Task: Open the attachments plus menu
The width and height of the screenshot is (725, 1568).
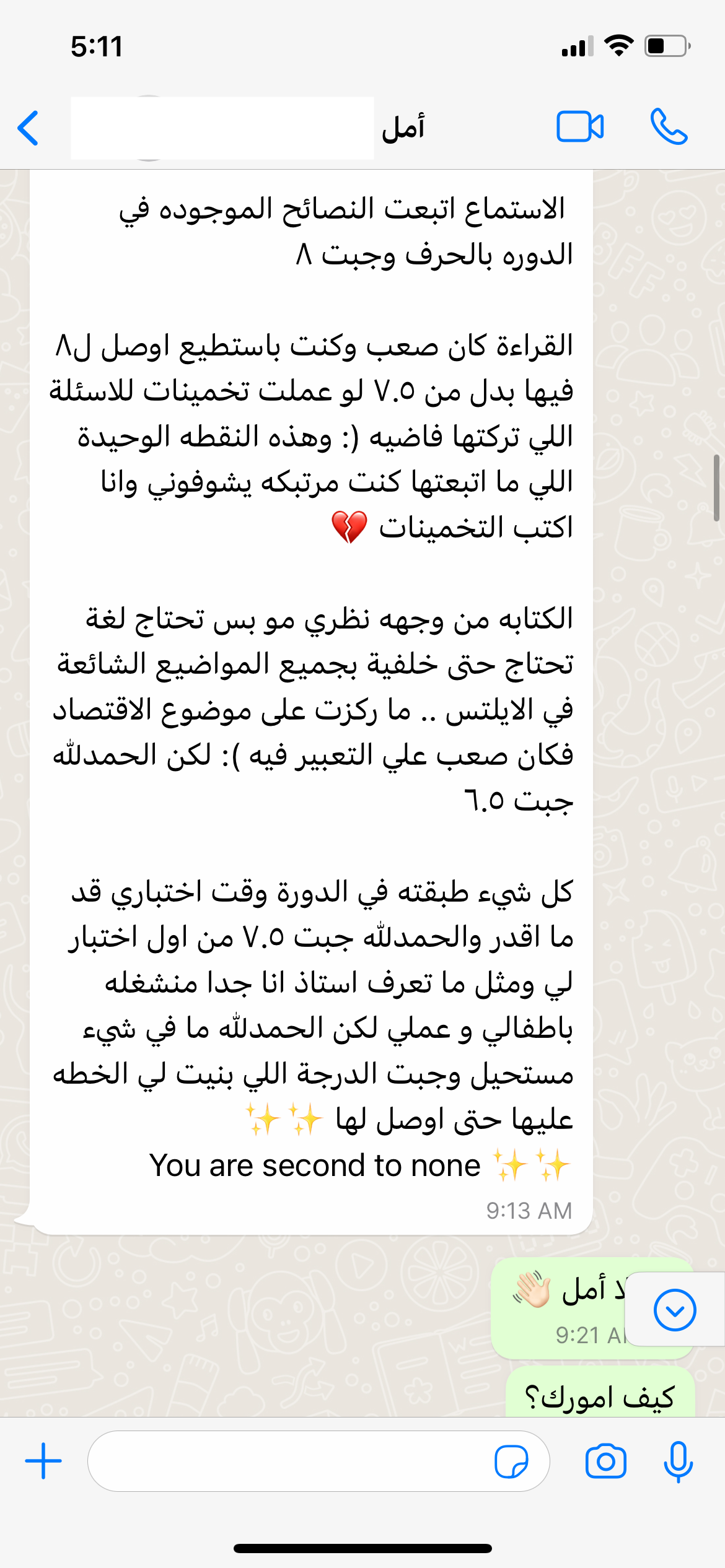Action: 43,1461
